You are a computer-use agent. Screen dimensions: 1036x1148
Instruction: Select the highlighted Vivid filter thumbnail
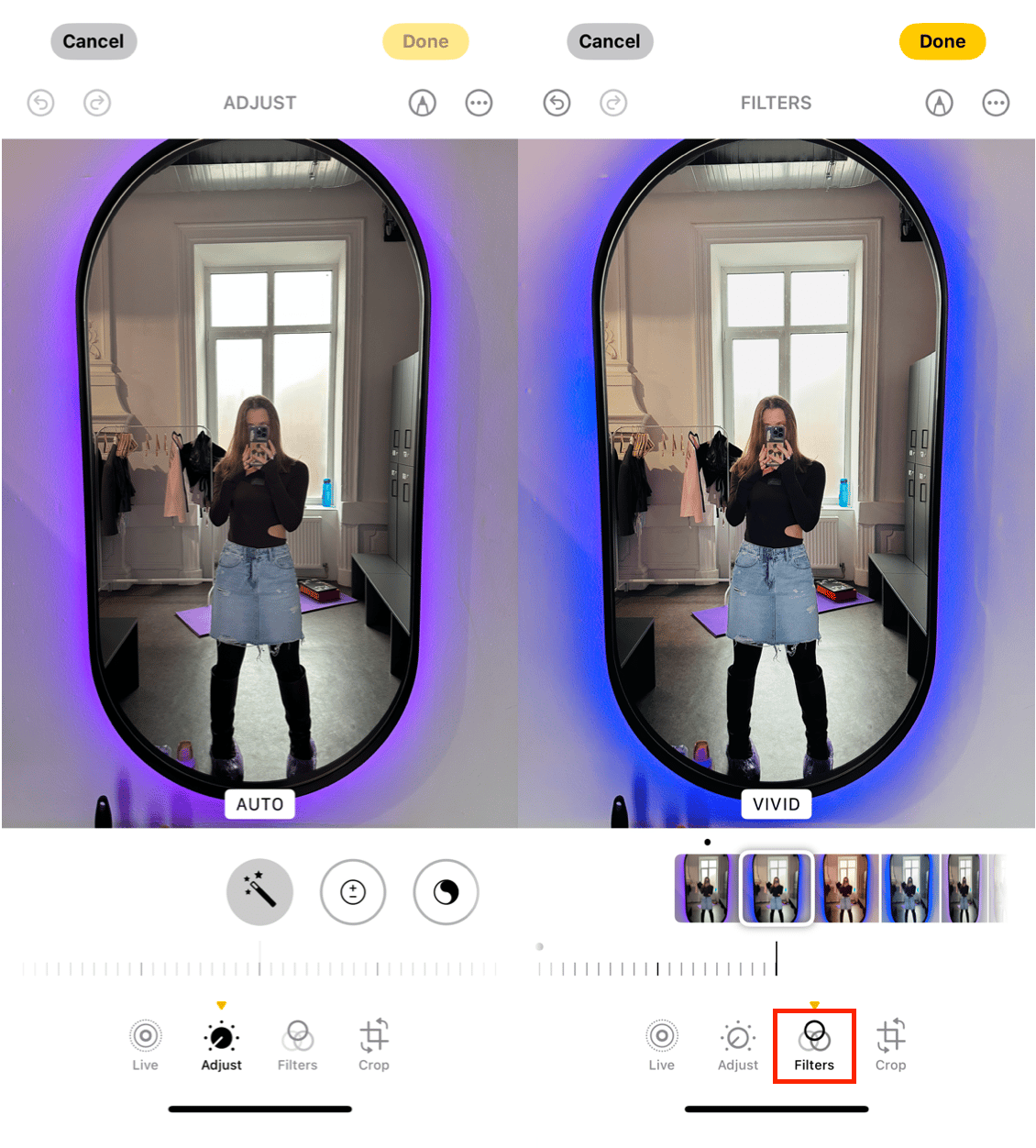[777, 888]
